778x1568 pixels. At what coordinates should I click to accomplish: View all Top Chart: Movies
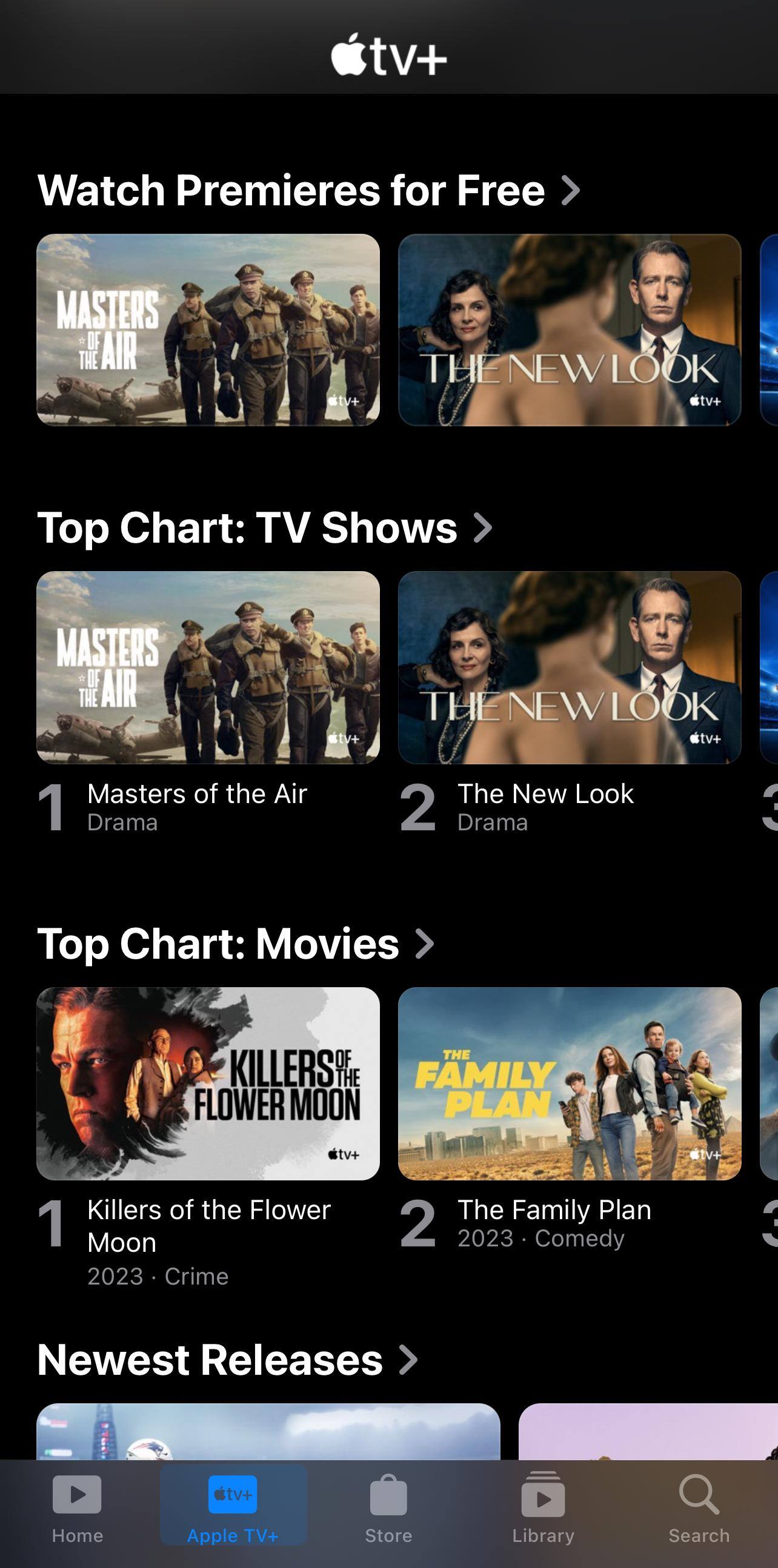pos(236,944)
